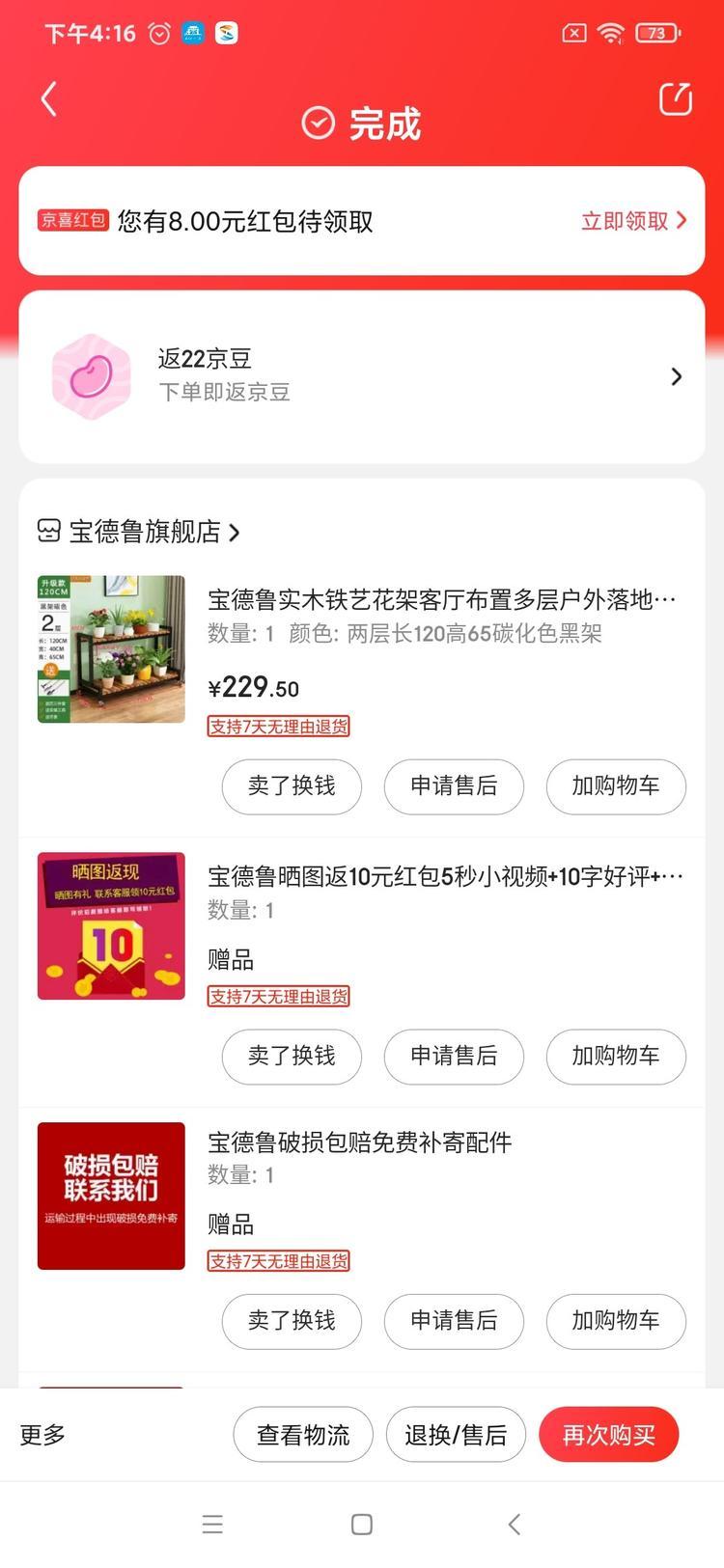Request 申请售后 for the 晒图返10元红包 gift
Viewport: 724px width, 1568px height.
point(454,1057)
